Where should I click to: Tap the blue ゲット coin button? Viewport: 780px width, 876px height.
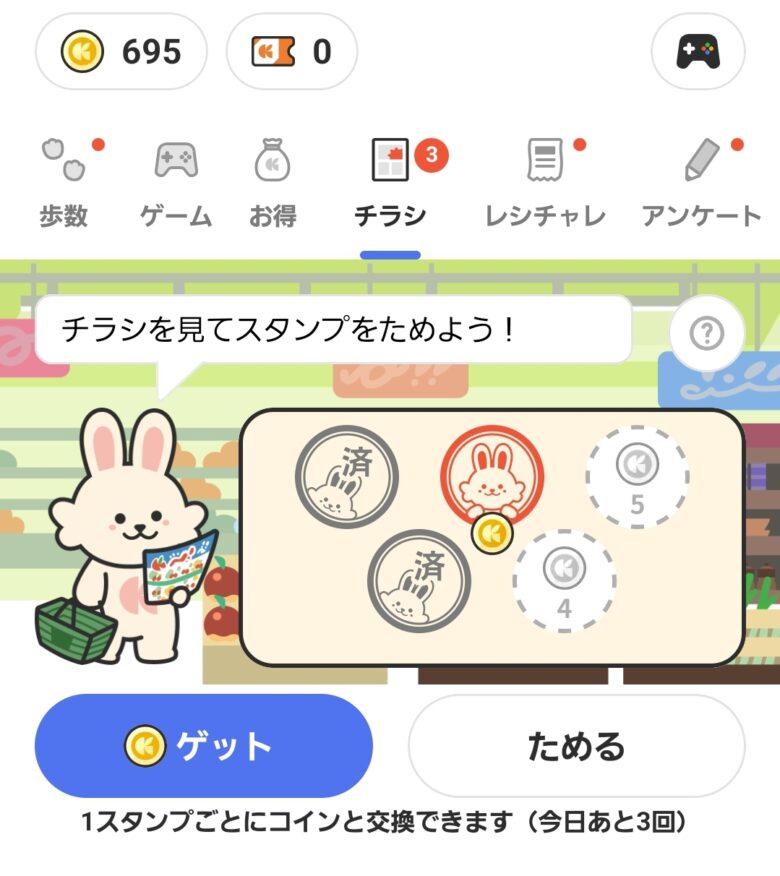tap(204, 746)
